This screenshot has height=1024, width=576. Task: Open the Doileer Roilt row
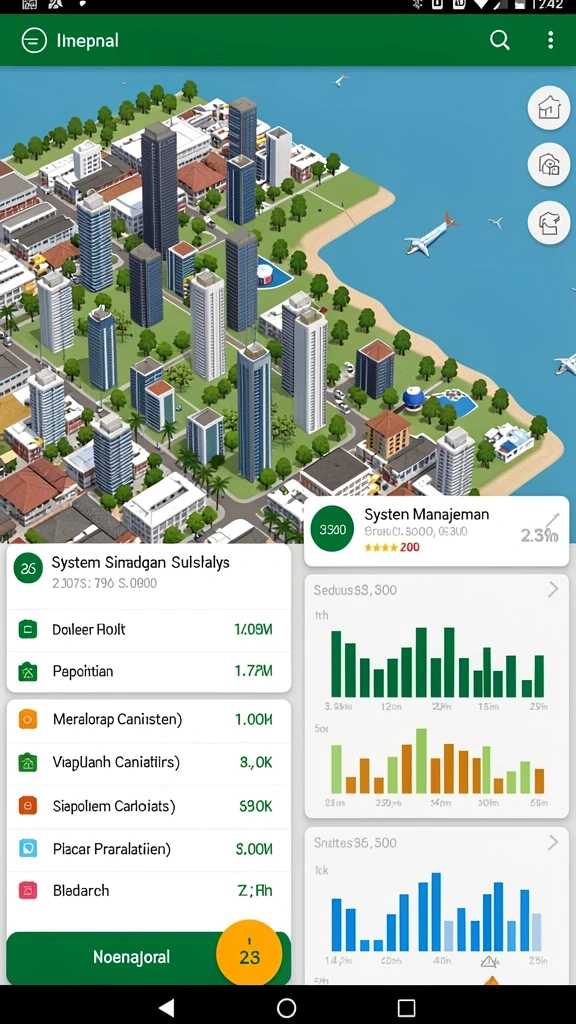pos(149,630)
